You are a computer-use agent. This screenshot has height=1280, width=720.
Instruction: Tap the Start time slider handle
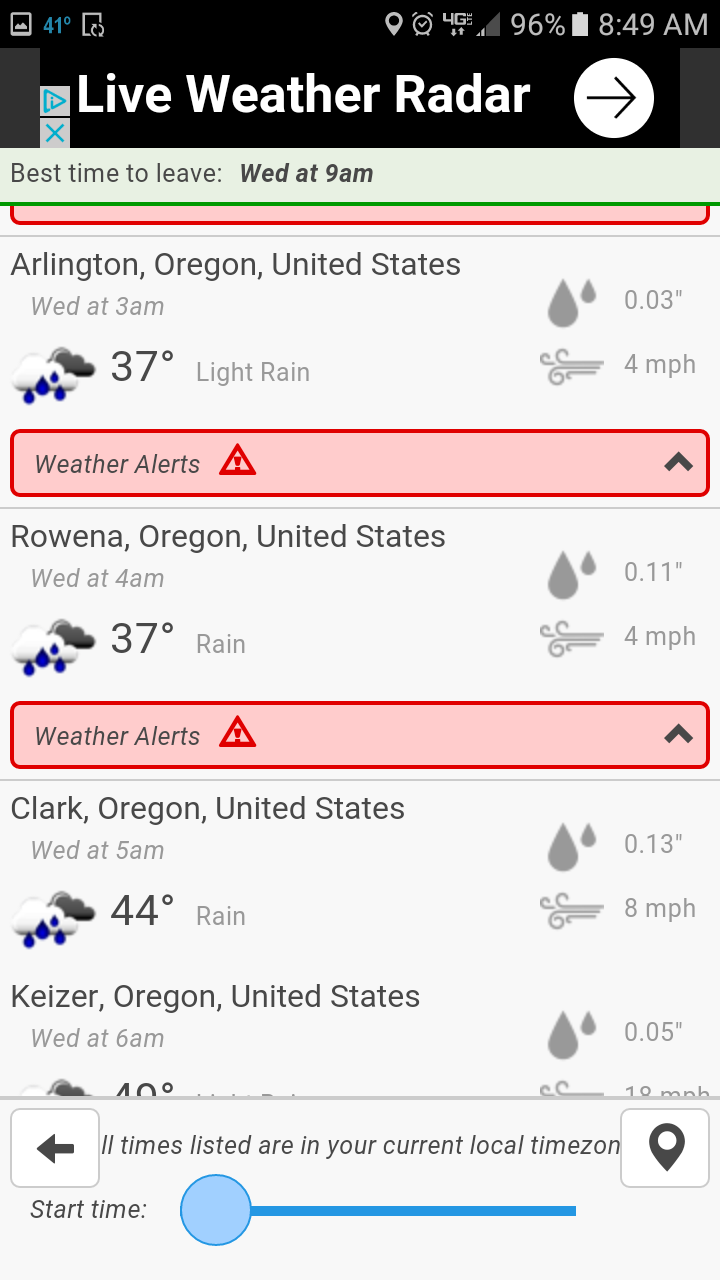(x=215, y=1210)
